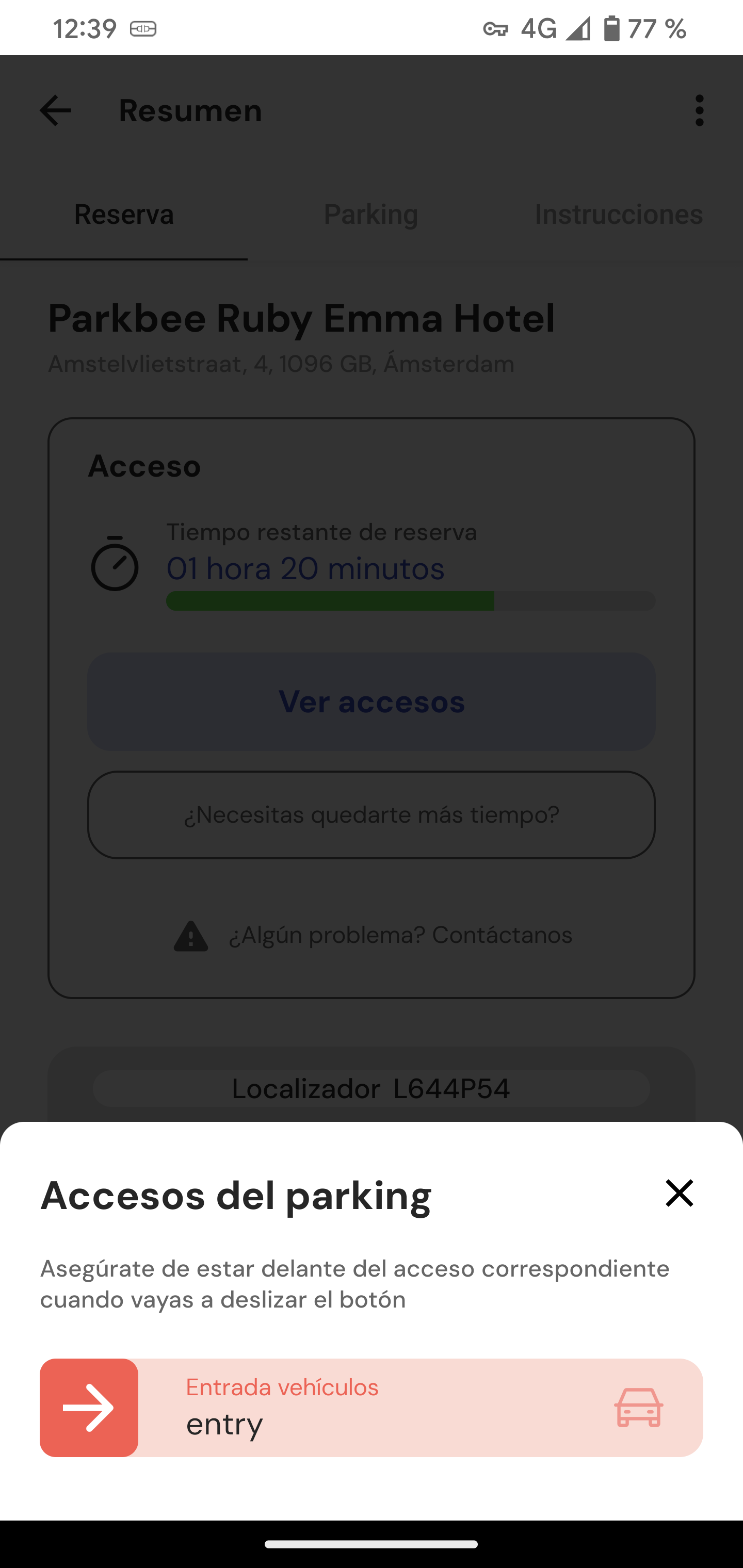
Task: Tap the Entrada vehículos entry slide control
Action: pos(371,1408)
